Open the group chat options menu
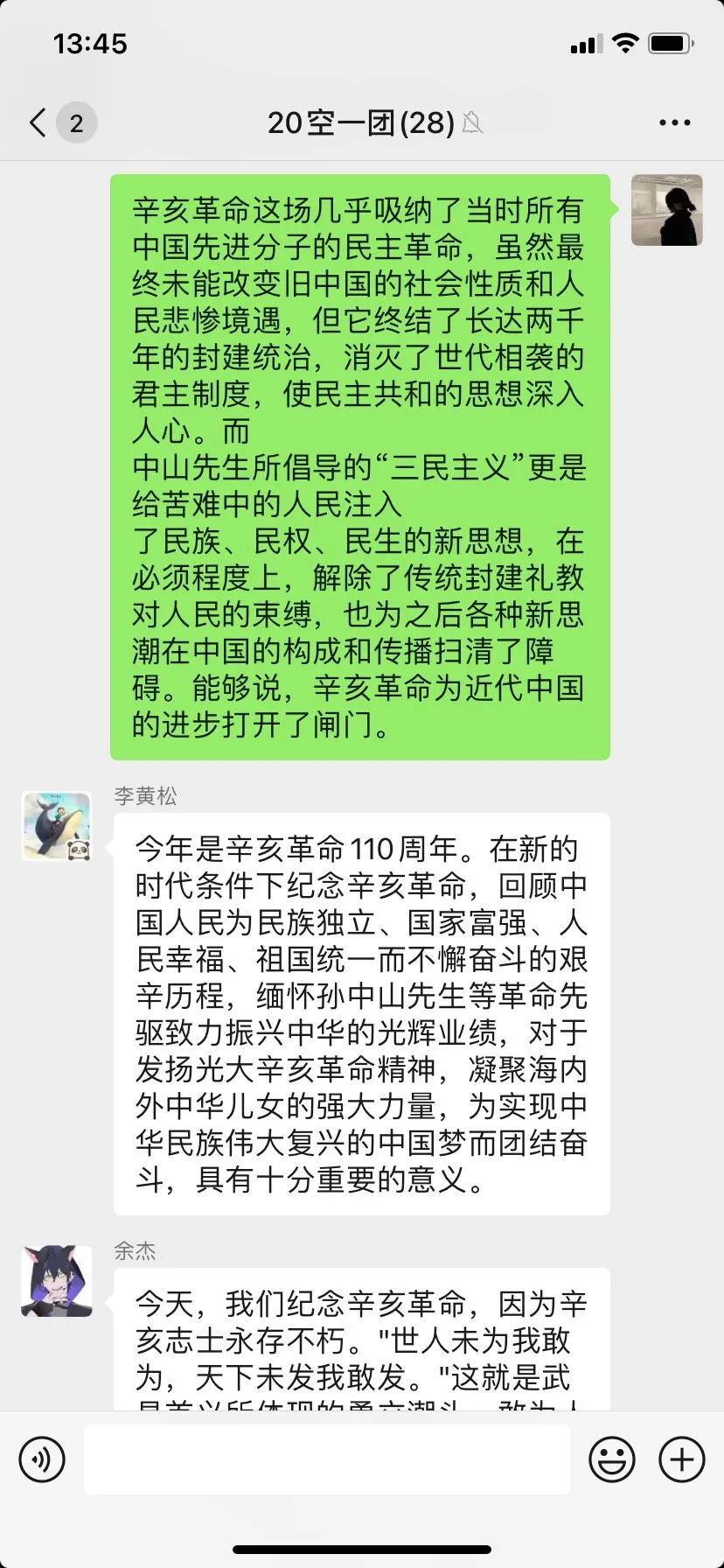 coord(674,123)
